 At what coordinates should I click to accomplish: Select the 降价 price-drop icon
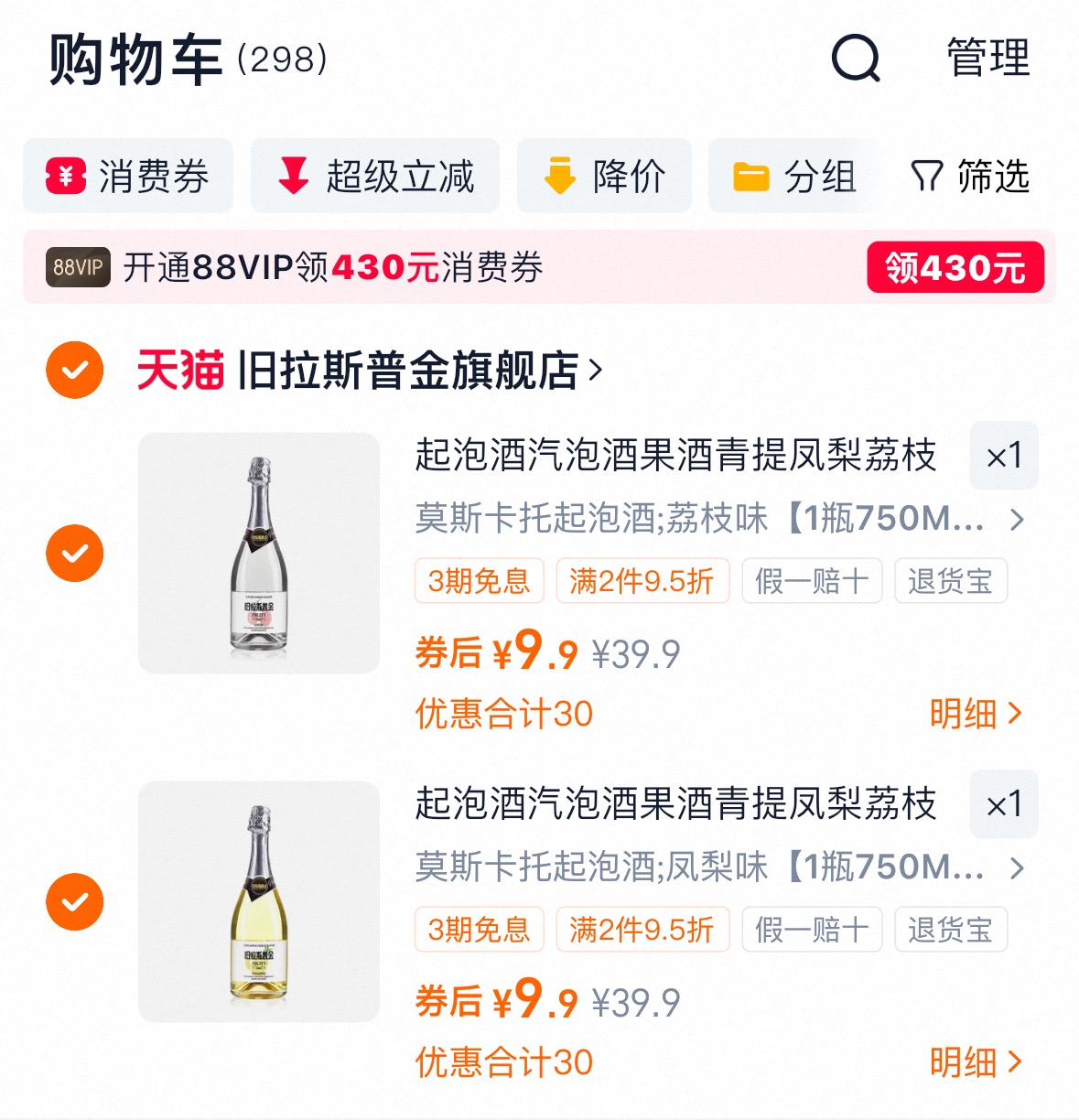(561, 176)
